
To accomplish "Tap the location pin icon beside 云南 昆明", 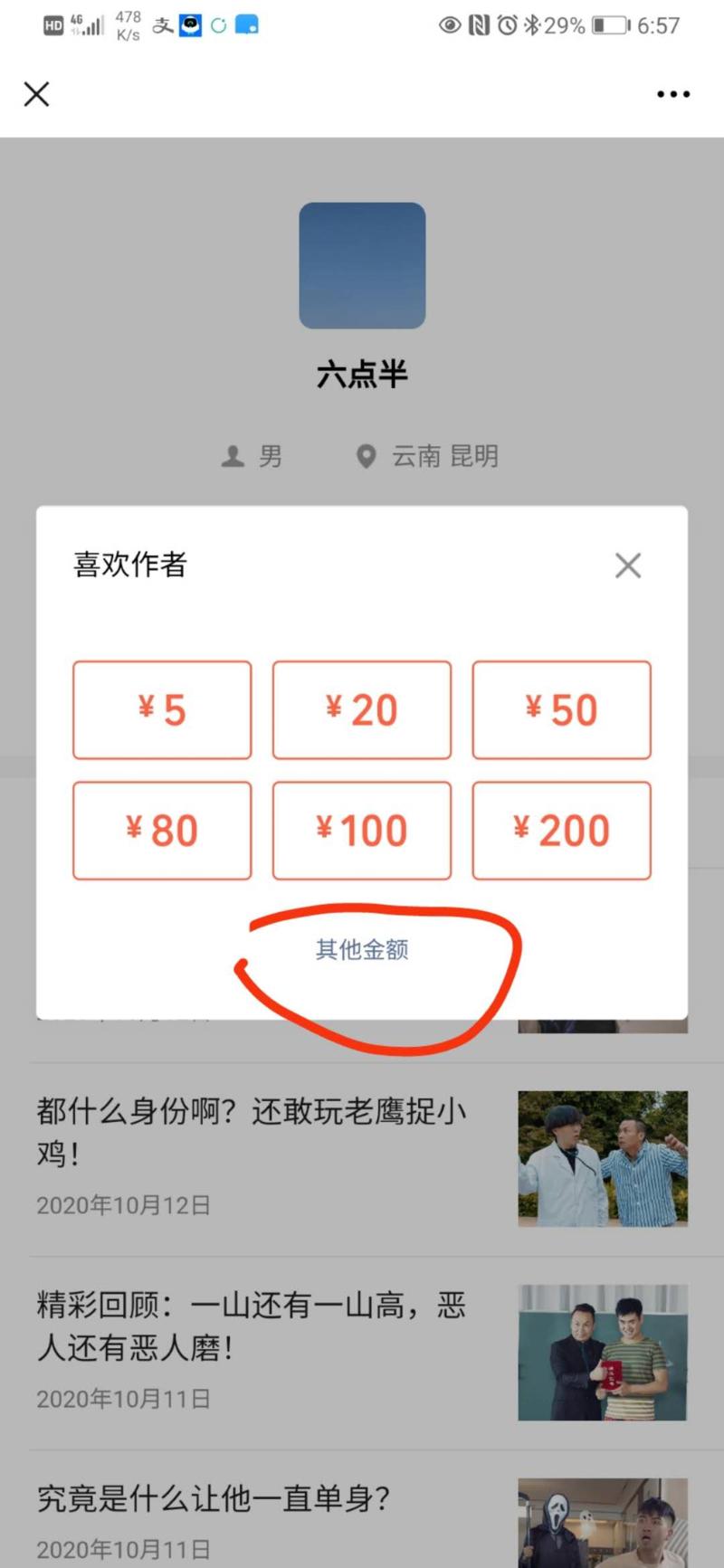I will 366,457.
